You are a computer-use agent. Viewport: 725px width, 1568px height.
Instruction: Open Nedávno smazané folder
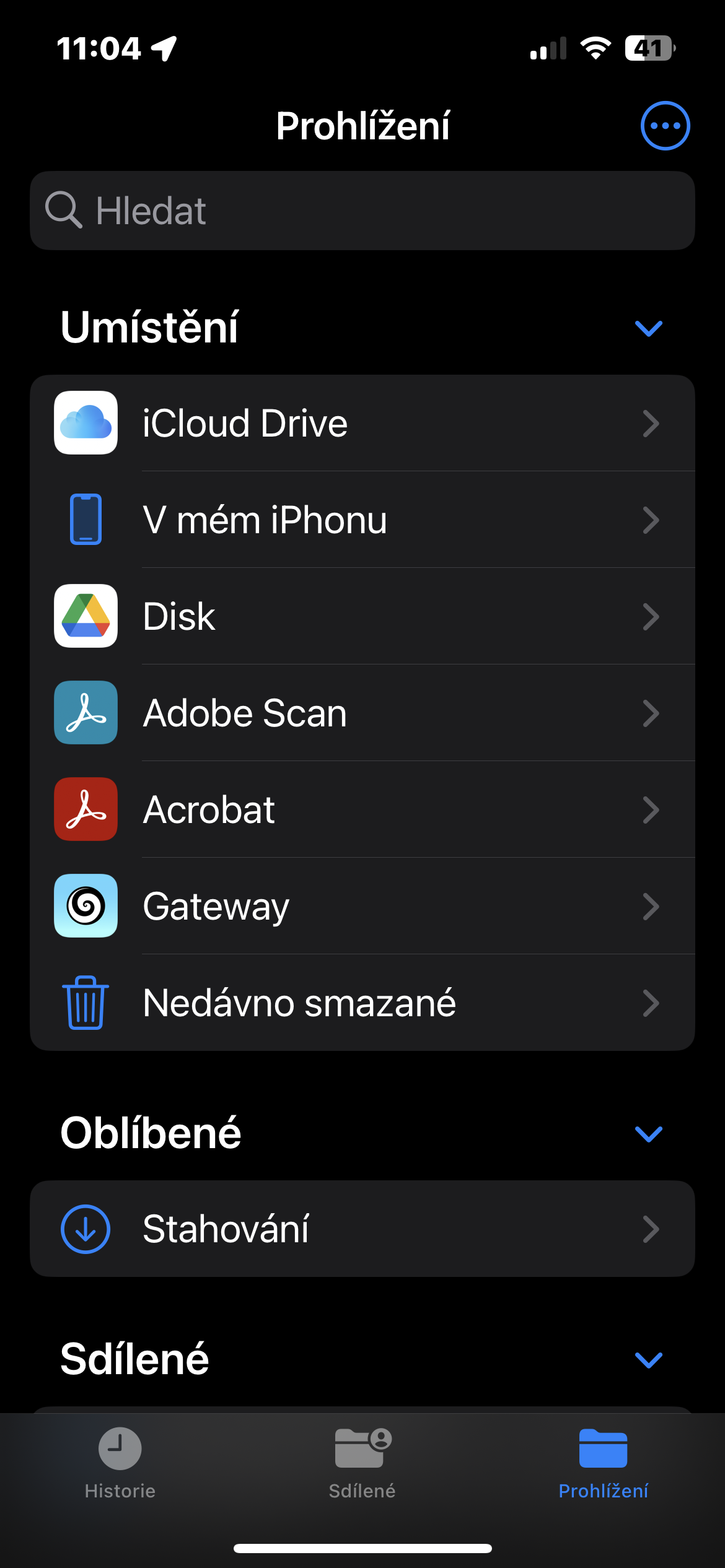[362, 1003]
